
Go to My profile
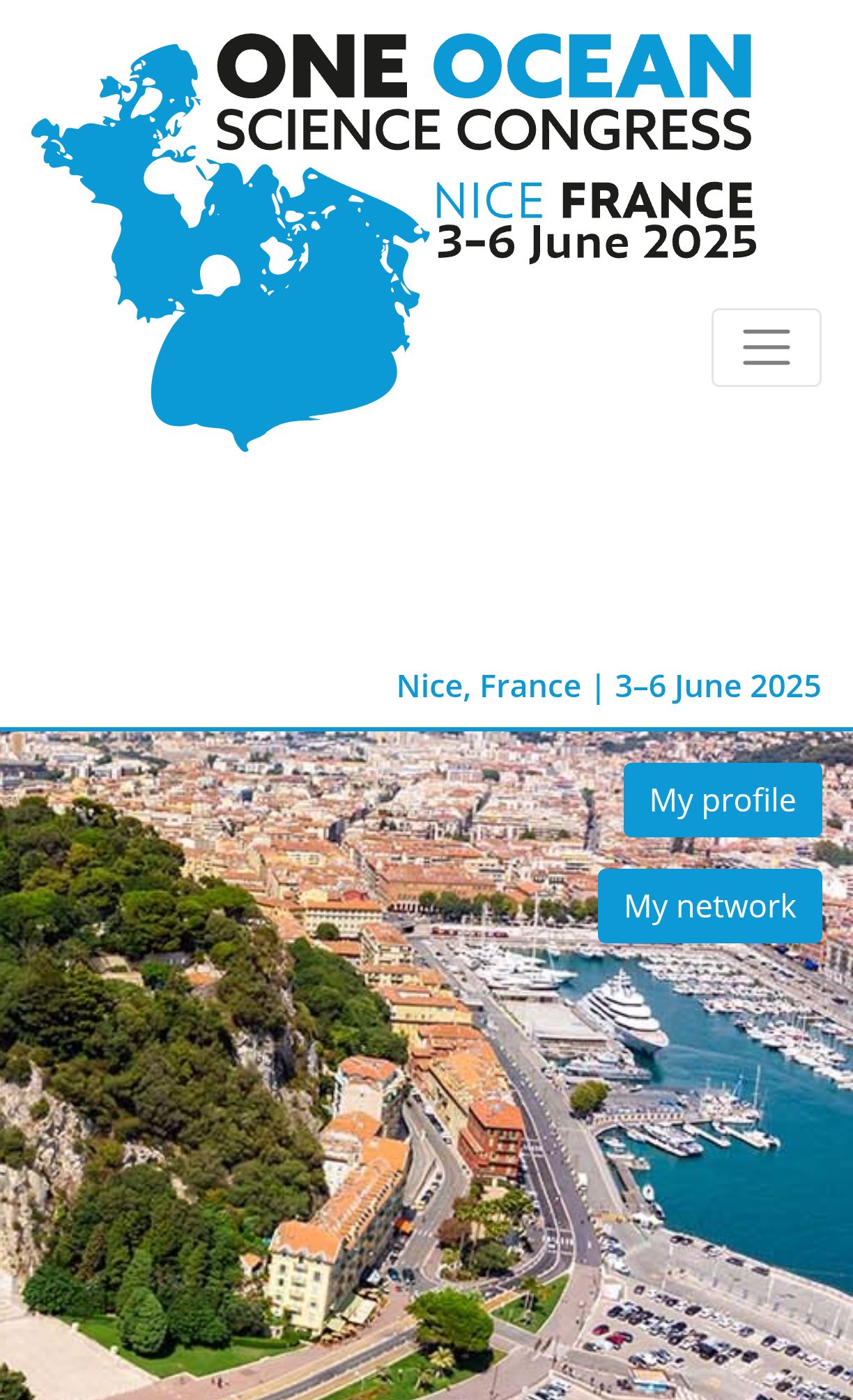[x=723, y=800]
